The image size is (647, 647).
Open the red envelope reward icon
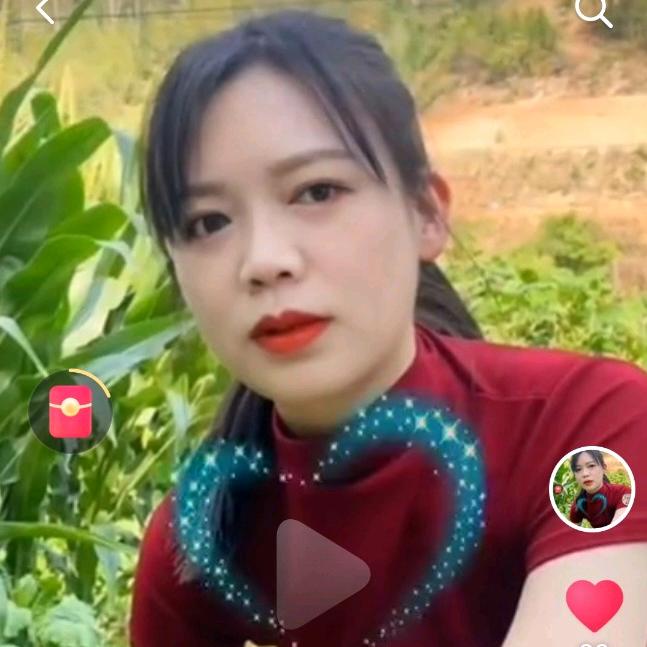(x=70, y=411)
